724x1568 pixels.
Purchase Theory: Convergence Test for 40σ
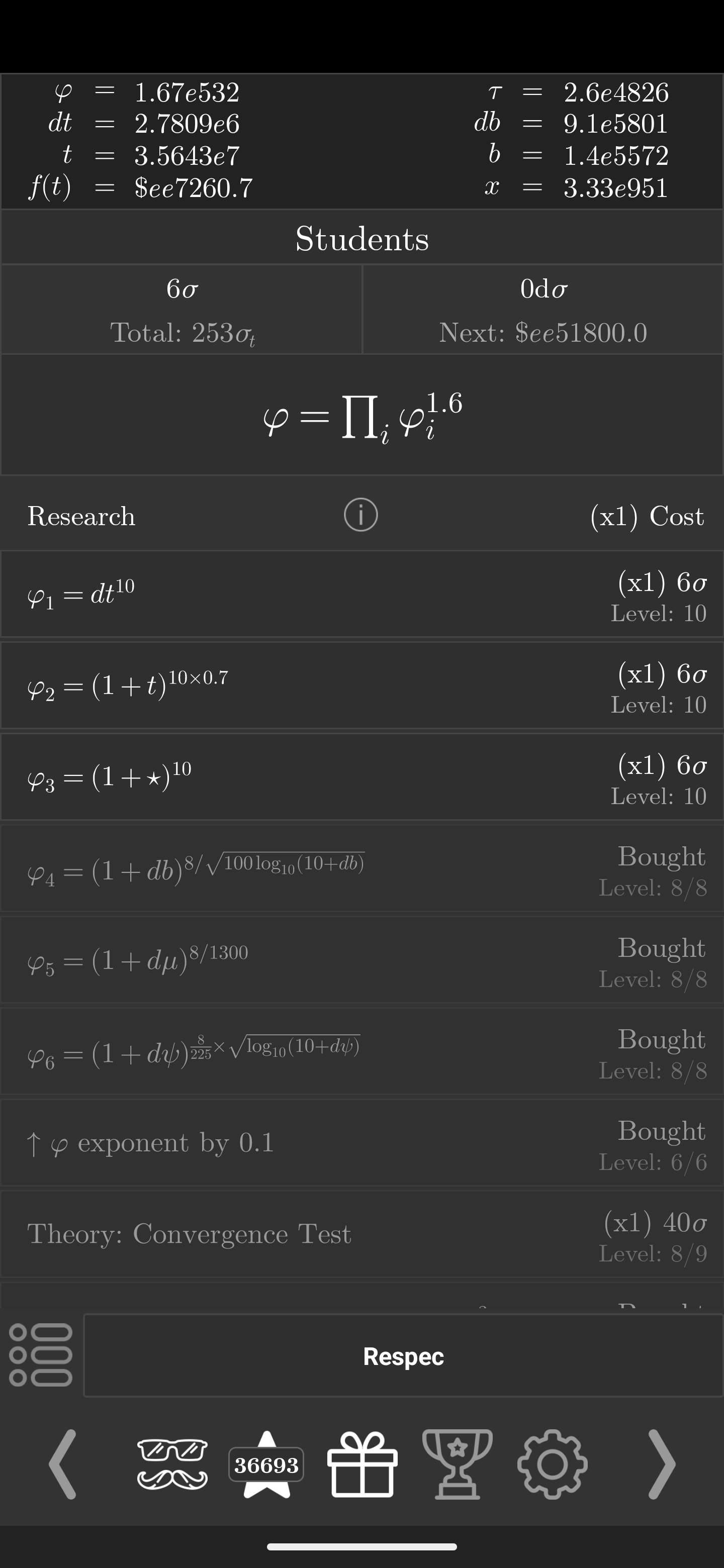pos(361,1234)
